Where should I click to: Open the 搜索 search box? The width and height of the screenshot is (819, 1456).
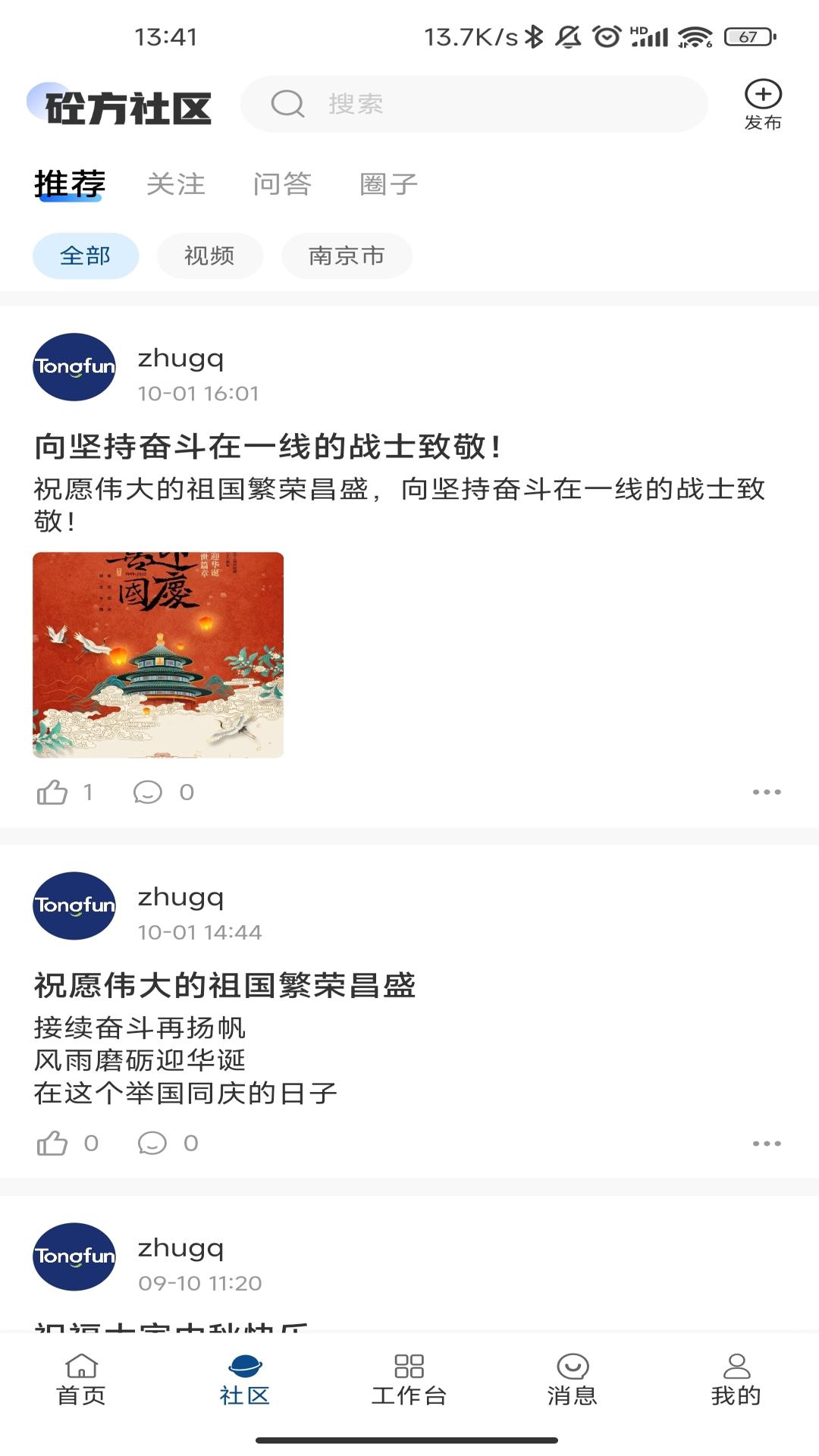tap(474, 104)
